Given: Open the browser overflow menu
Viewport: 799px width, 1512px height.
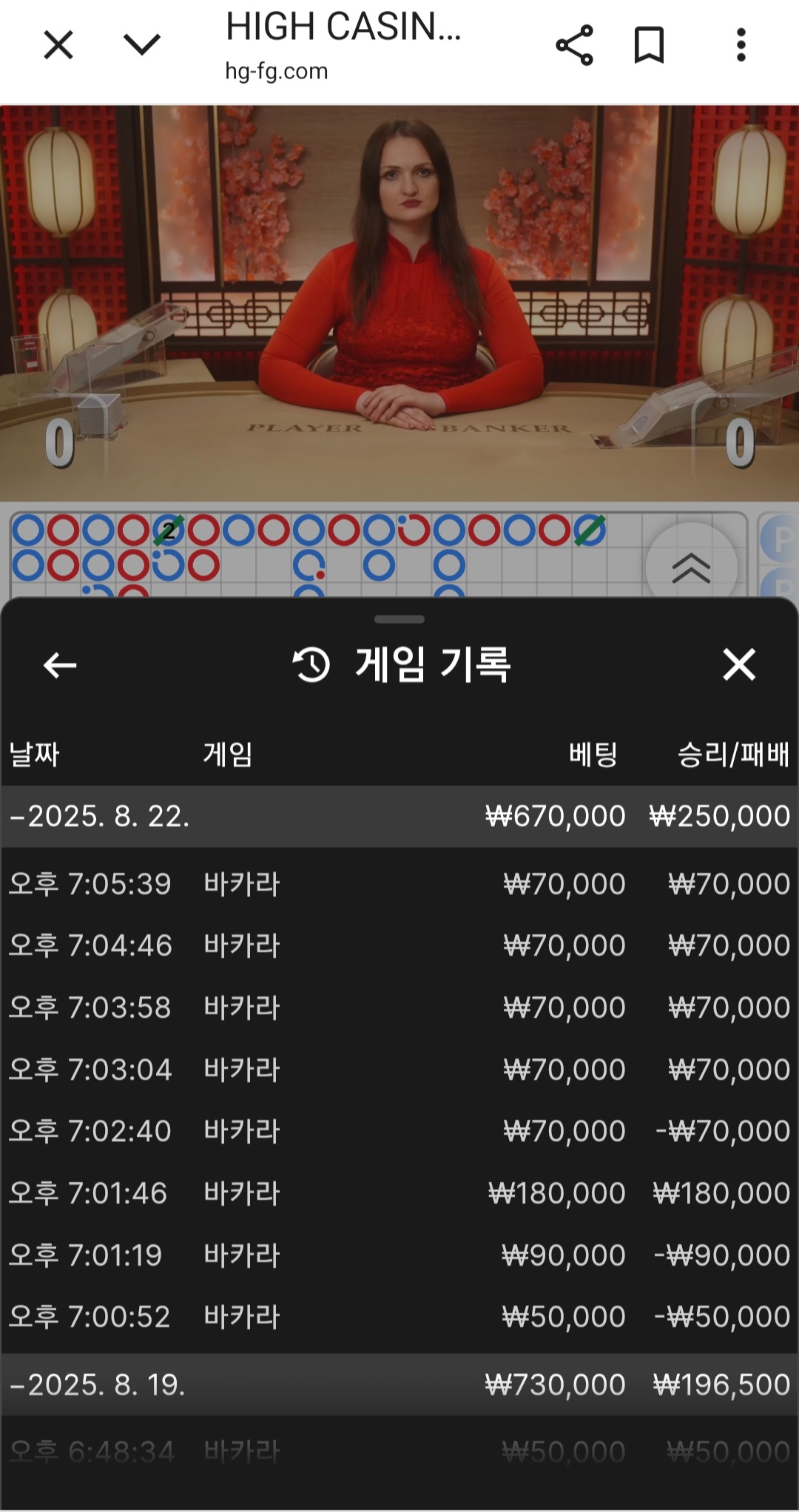Looking at the screenshot, I should pos(741,45).
